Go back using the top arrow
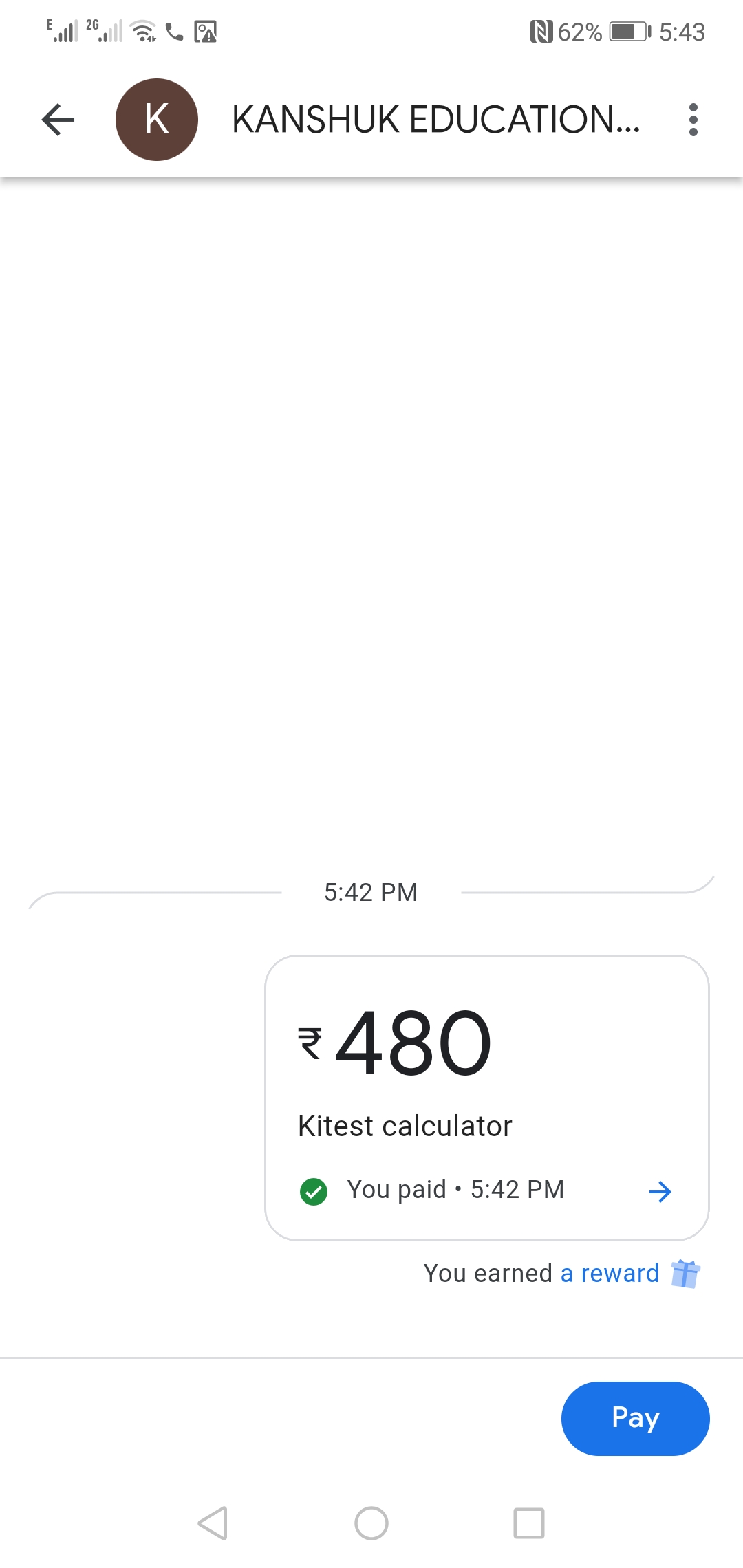This screenshot has width=743, height=1568. point(58,120)
